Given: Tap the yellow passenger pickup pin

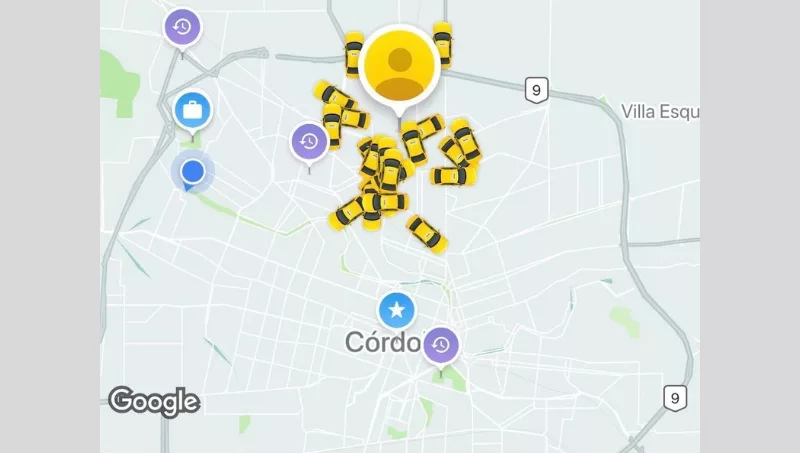Looking at the screenshot, I should pos(401,63).
